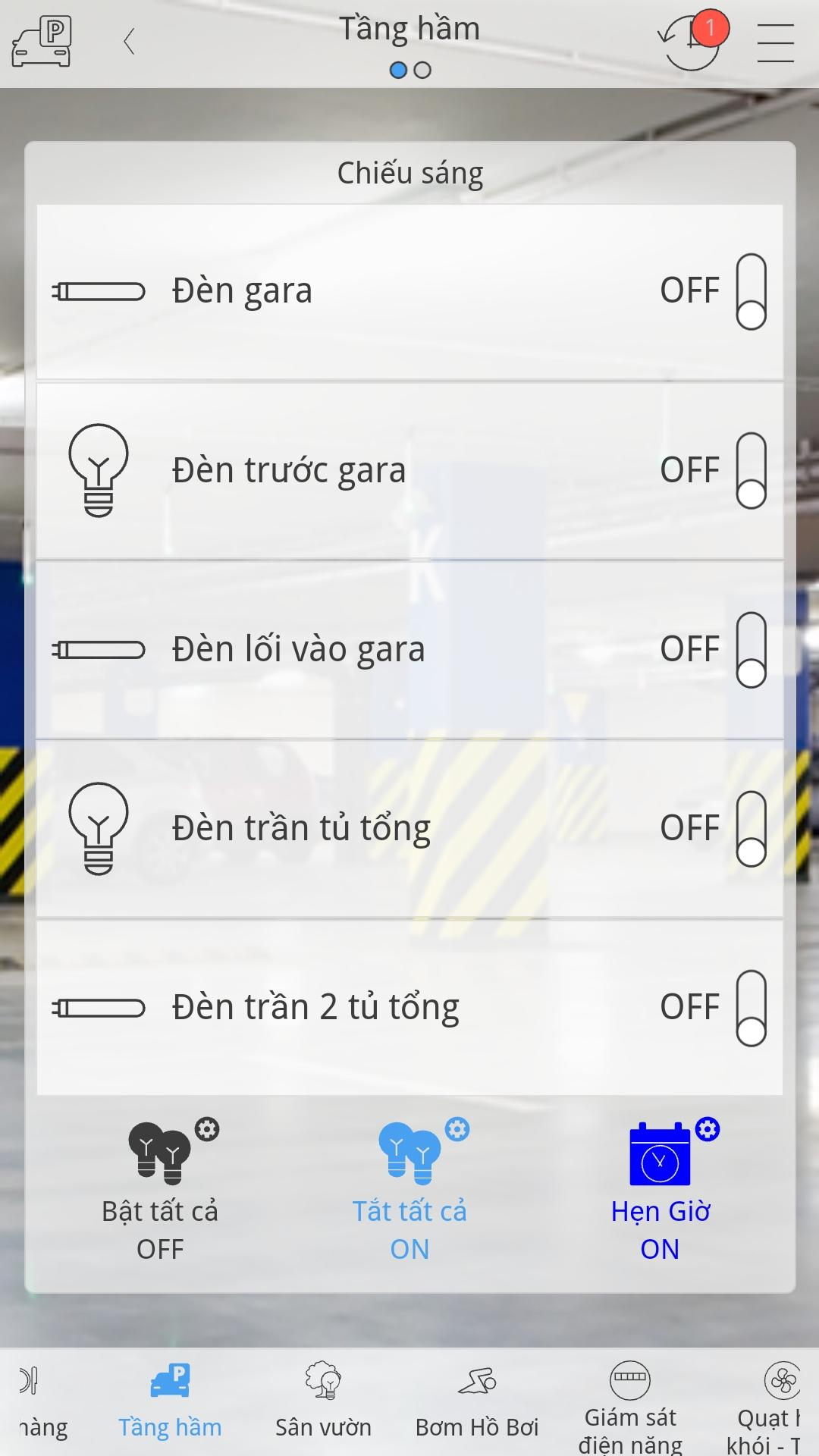
Task: Enable Đèn trần tủ tổng light
Action: 751,828
